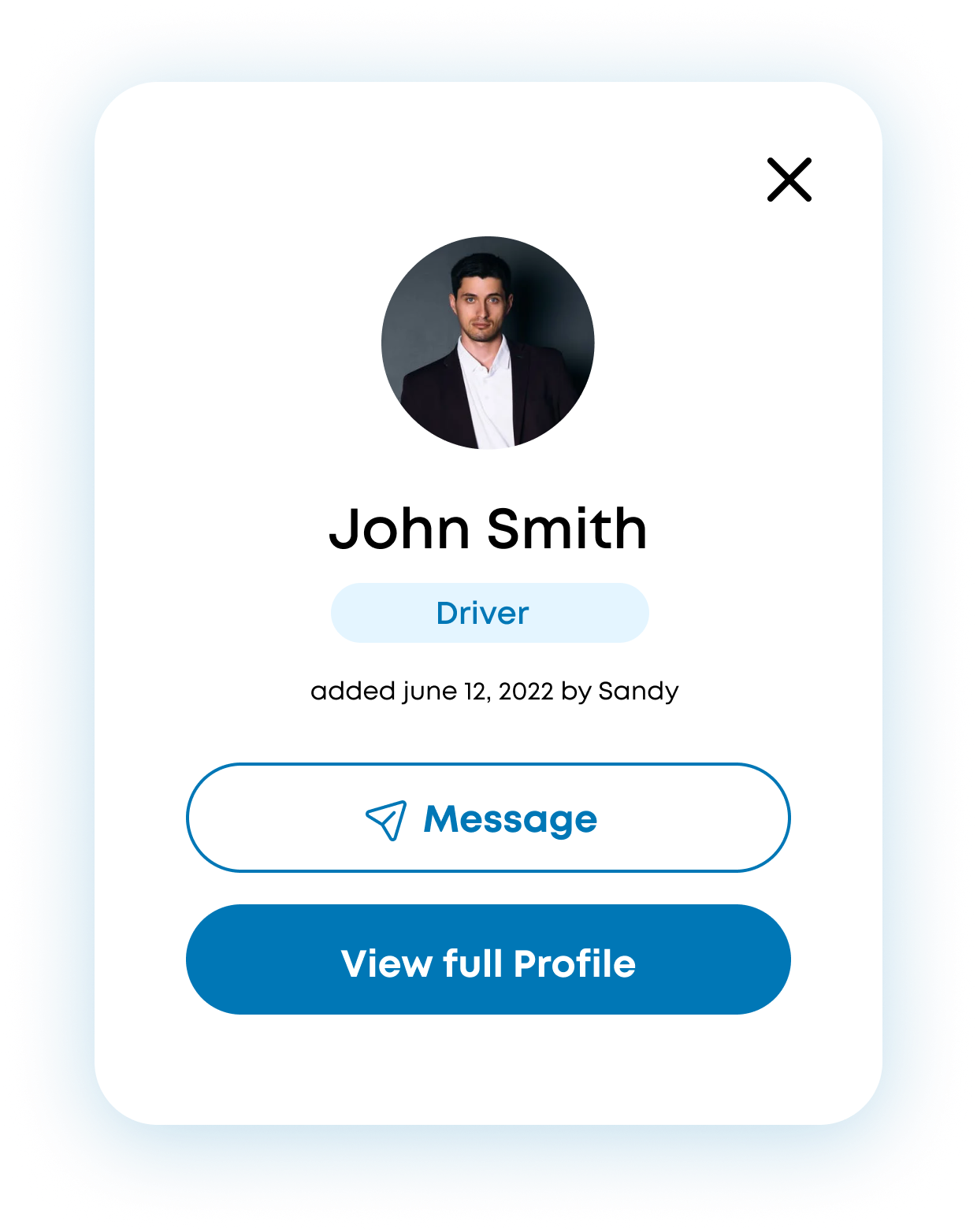Send a message to John Smith
This screenshot has width=977, height=1232.
click(x=488, y=818)
